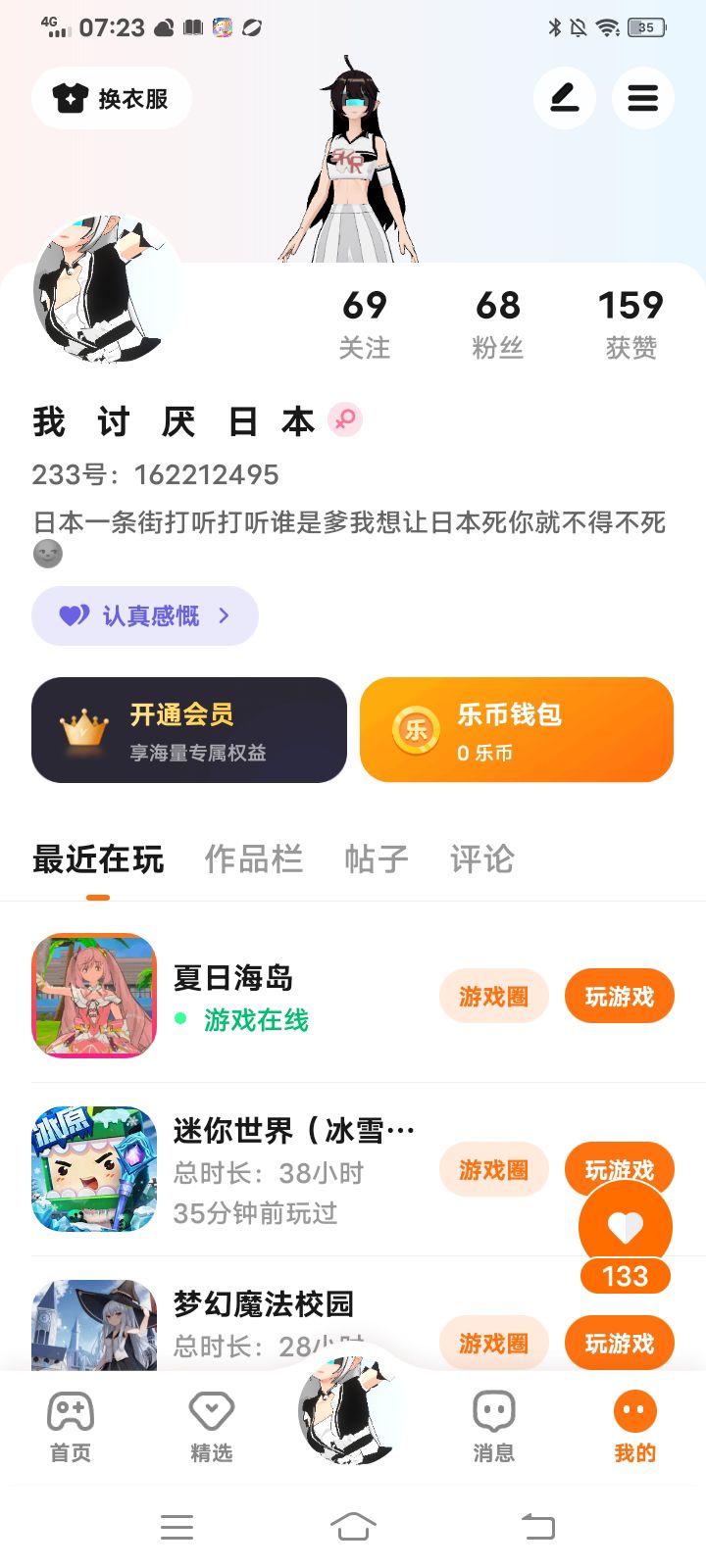Screen dimensions: 706x1568
Task: Open the hamburger menu icon
Action: click(x=642, y=98)
